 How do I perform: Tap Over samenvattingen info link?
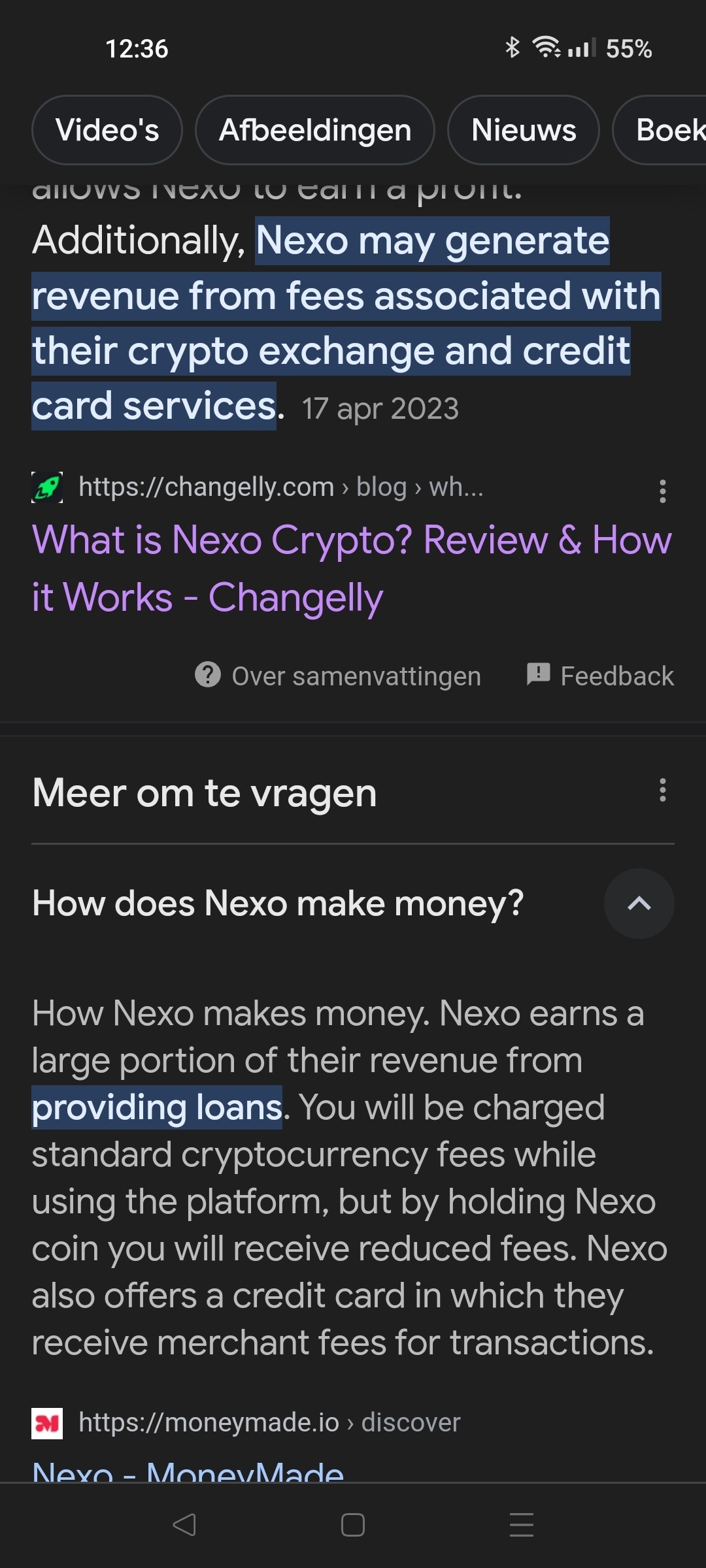[x=338, y=676]
